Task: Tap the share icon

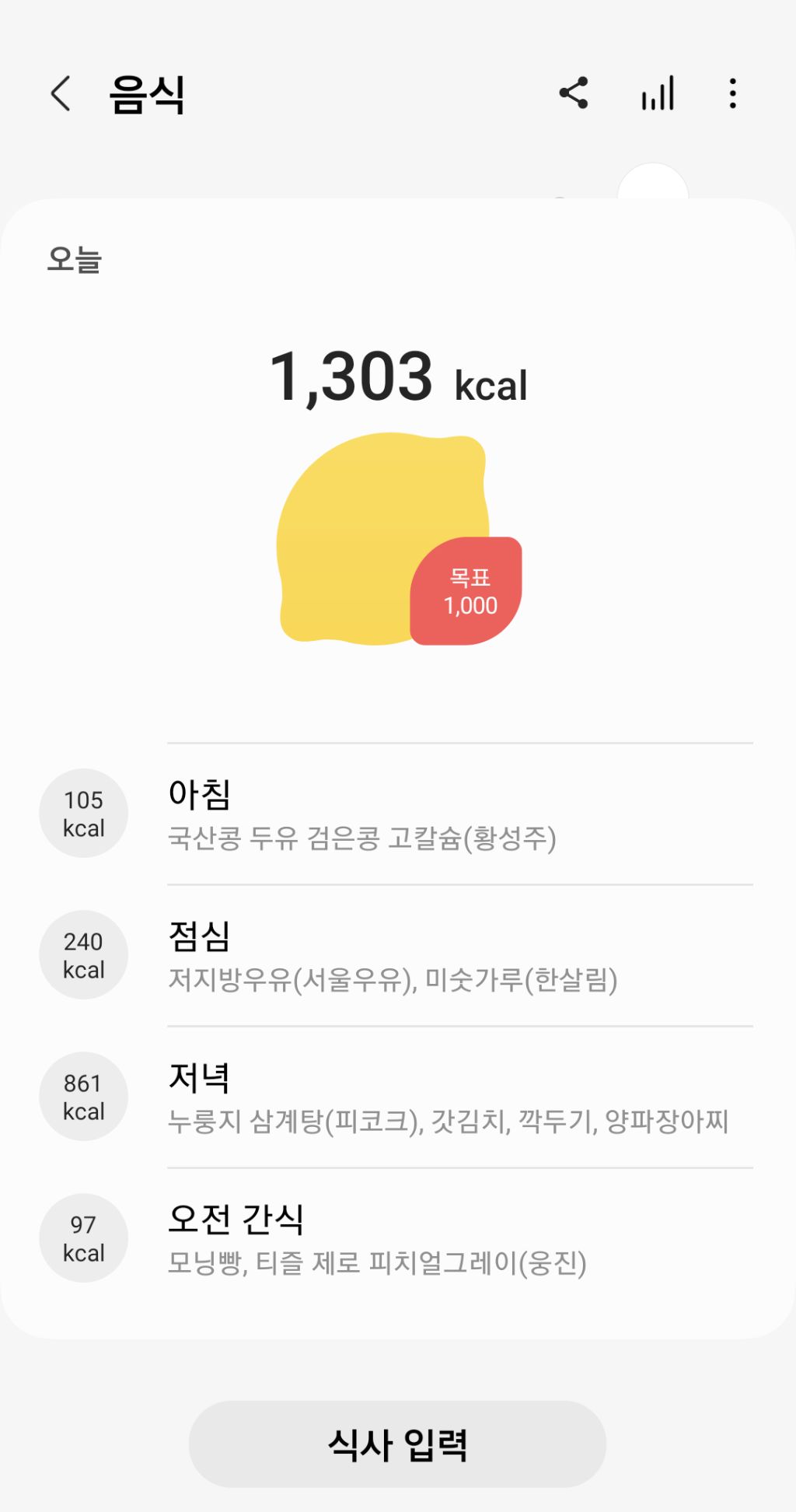Action: tap(574, 93)
